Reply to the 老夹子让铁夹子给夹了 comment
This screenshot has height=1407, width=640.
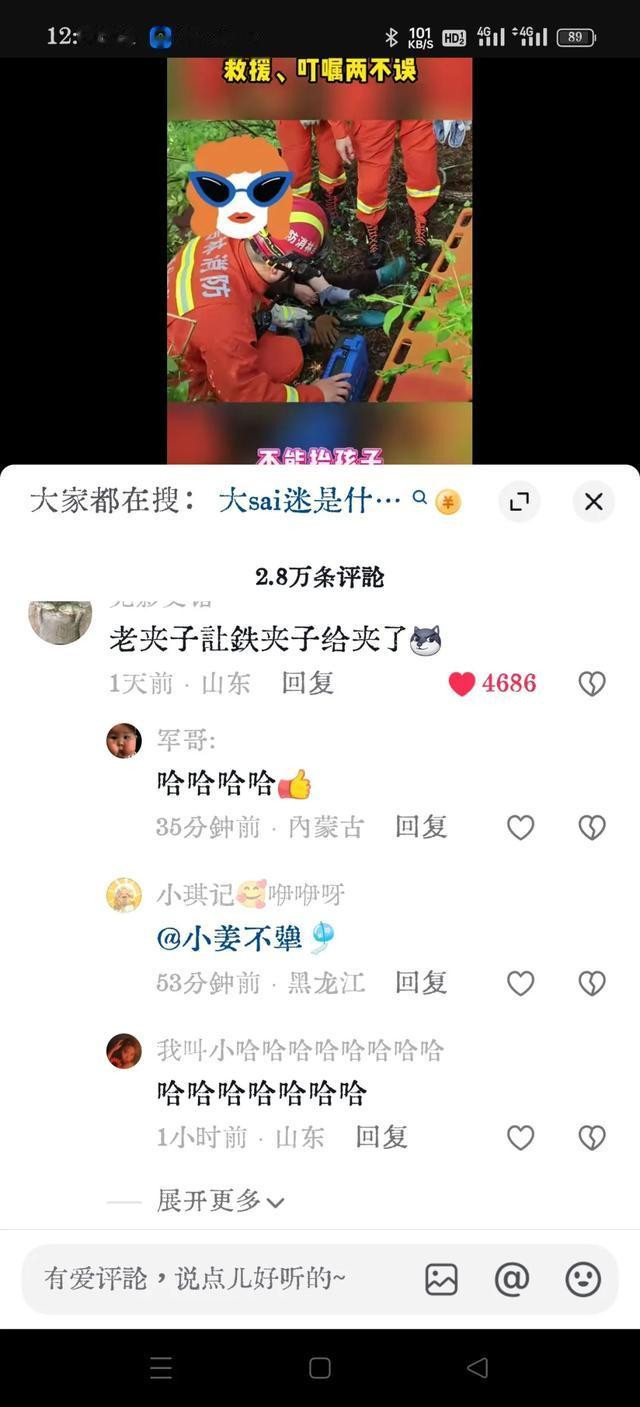307,683
